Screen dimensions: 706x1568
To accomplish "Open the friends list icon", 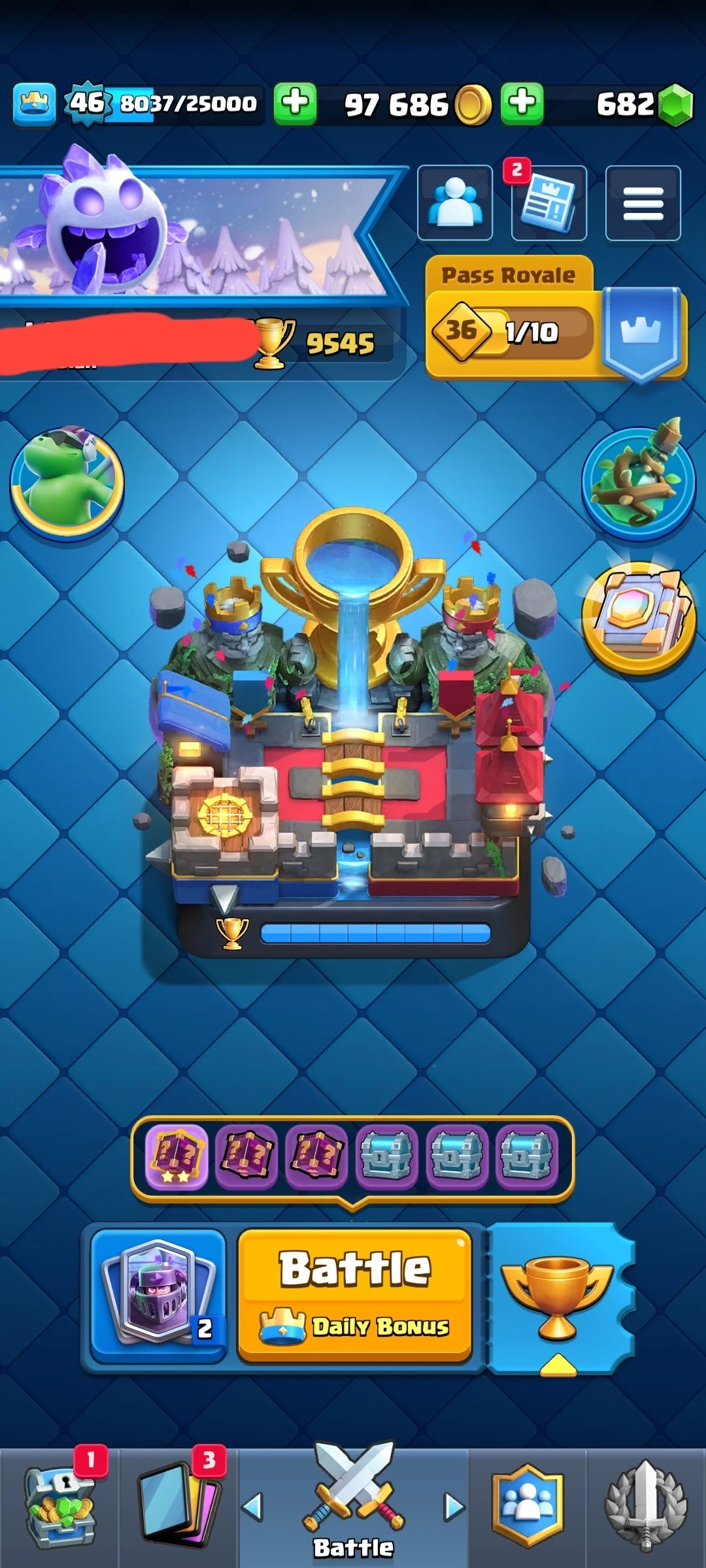I will pyautogui.click(x=455, y=203).
